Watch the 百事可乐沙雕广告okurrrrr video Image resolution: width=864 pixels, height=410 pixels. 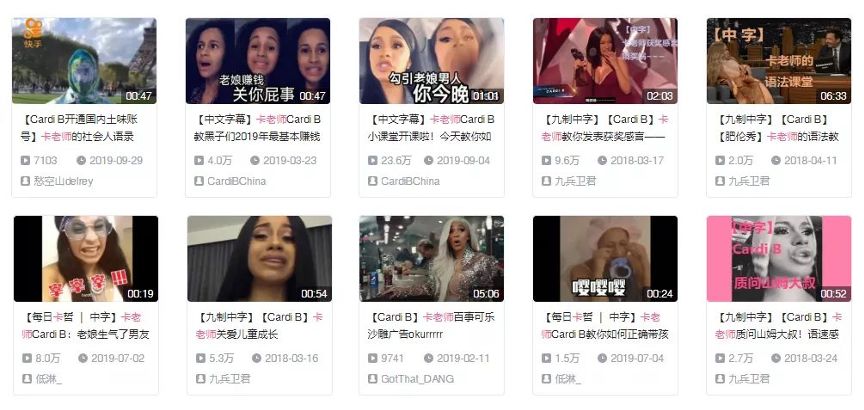(430, 259)
